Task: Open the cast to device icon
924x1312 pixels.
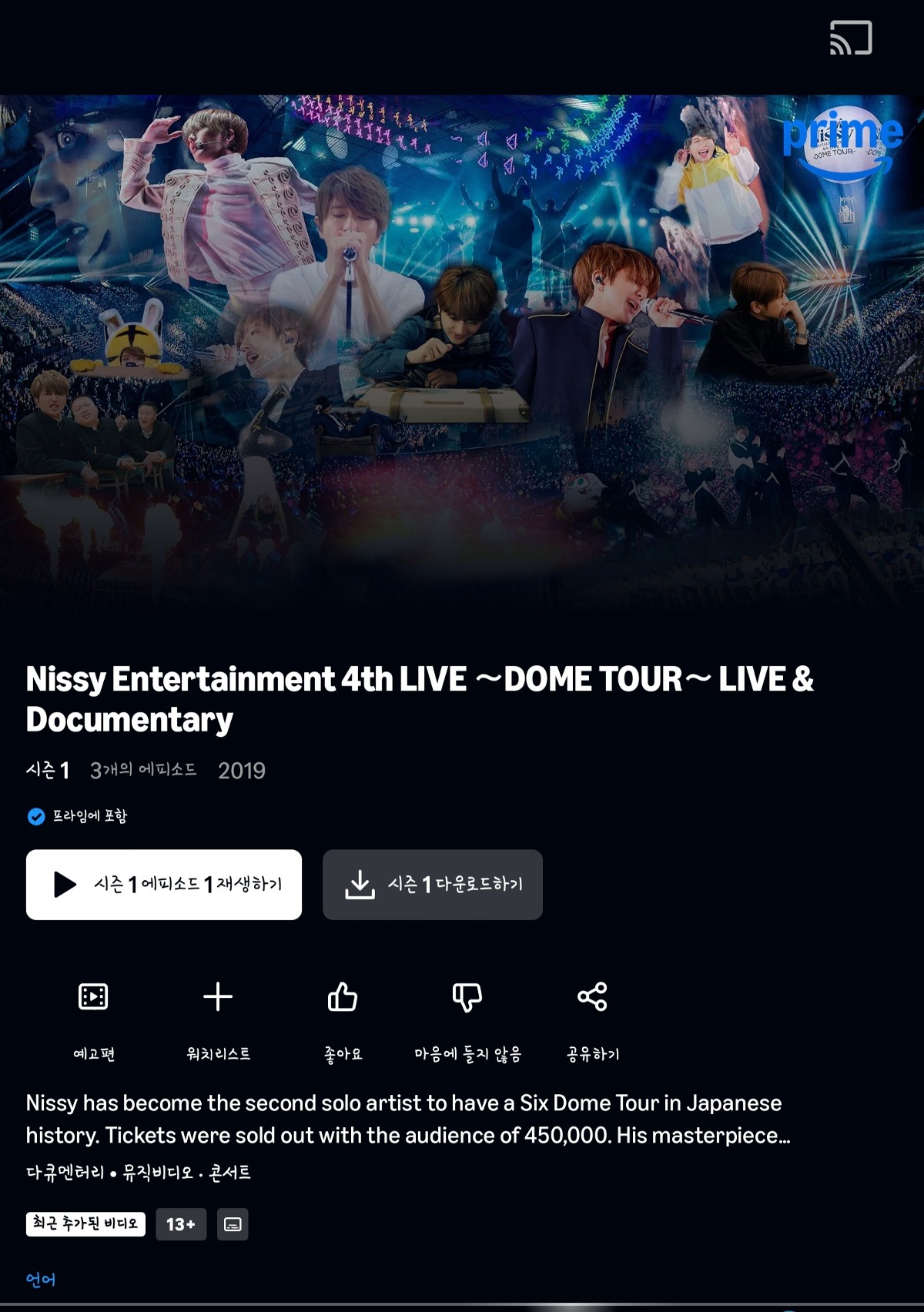Action: [850, 38]
